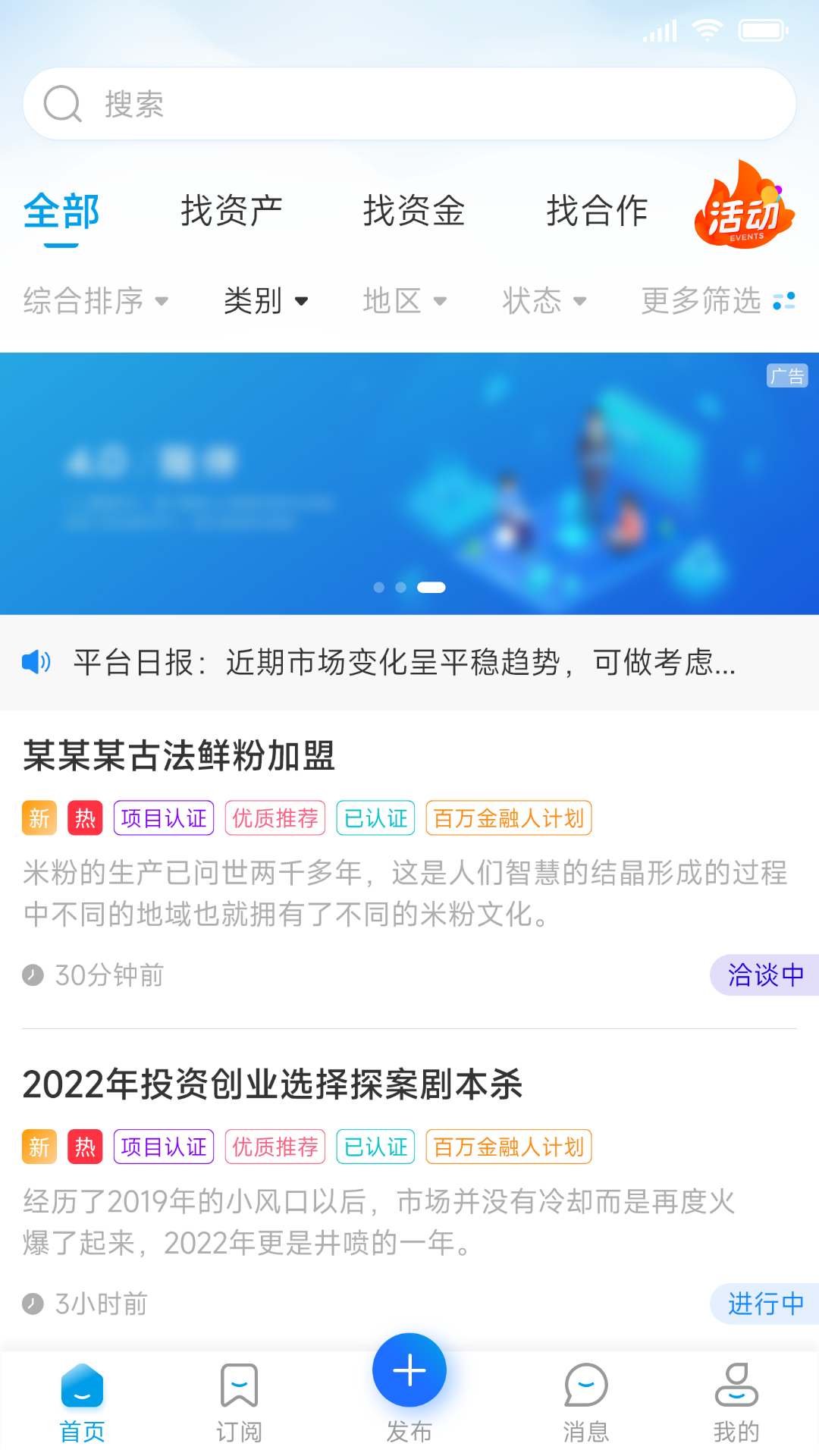Open the 类别 category dropdown
Image resolution: width=819 pixels, height=1456 pixels.
pos(265,300)
